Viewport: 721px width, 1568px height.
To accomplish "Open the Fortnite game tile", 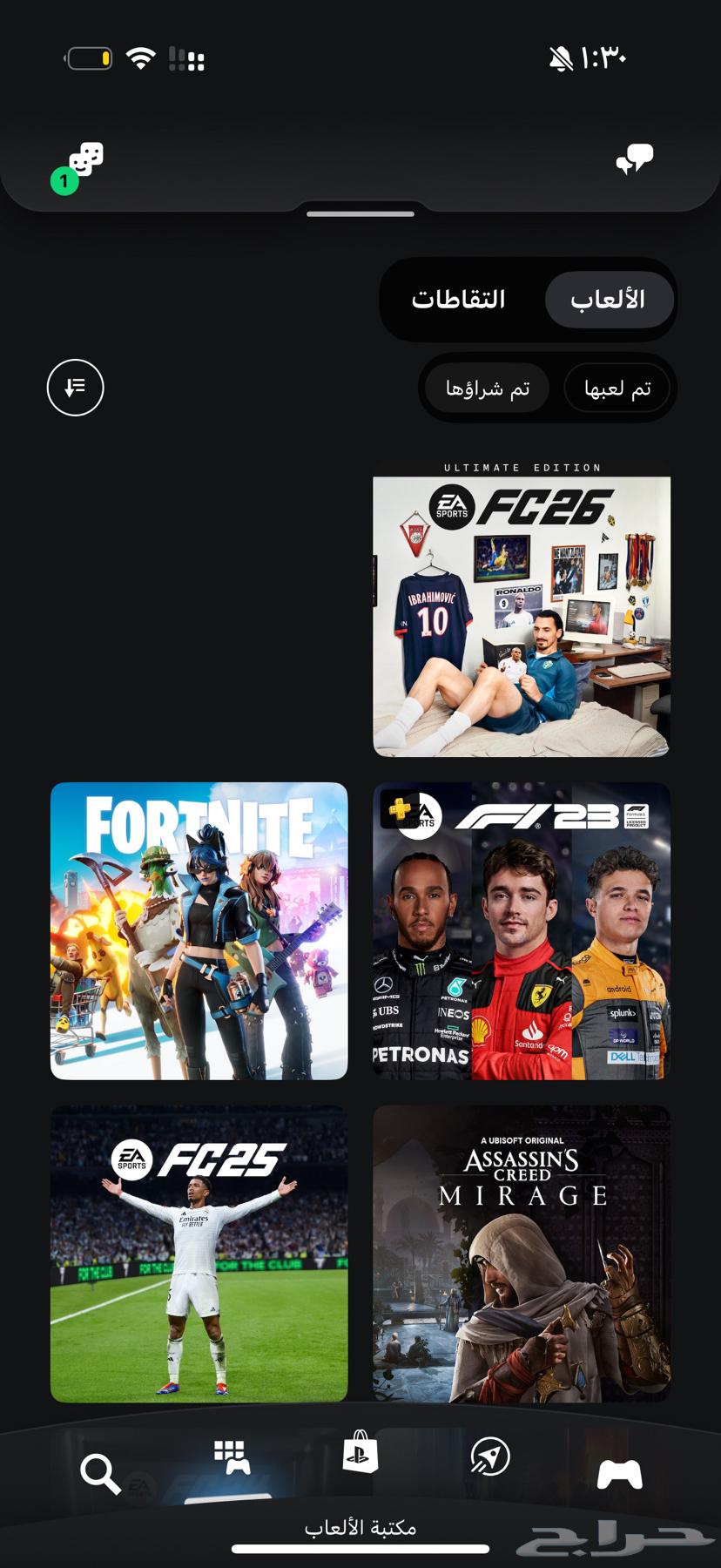I will click(199, 930).
